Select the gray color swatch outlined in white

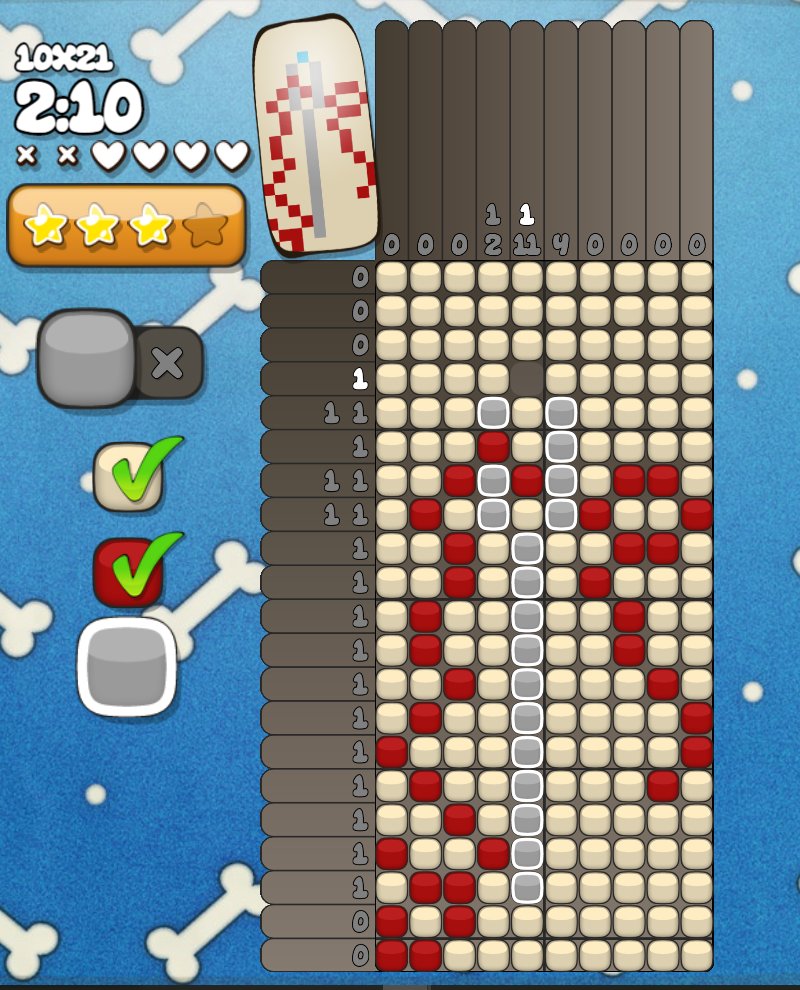pyautogui.click(x=127, y=667)
